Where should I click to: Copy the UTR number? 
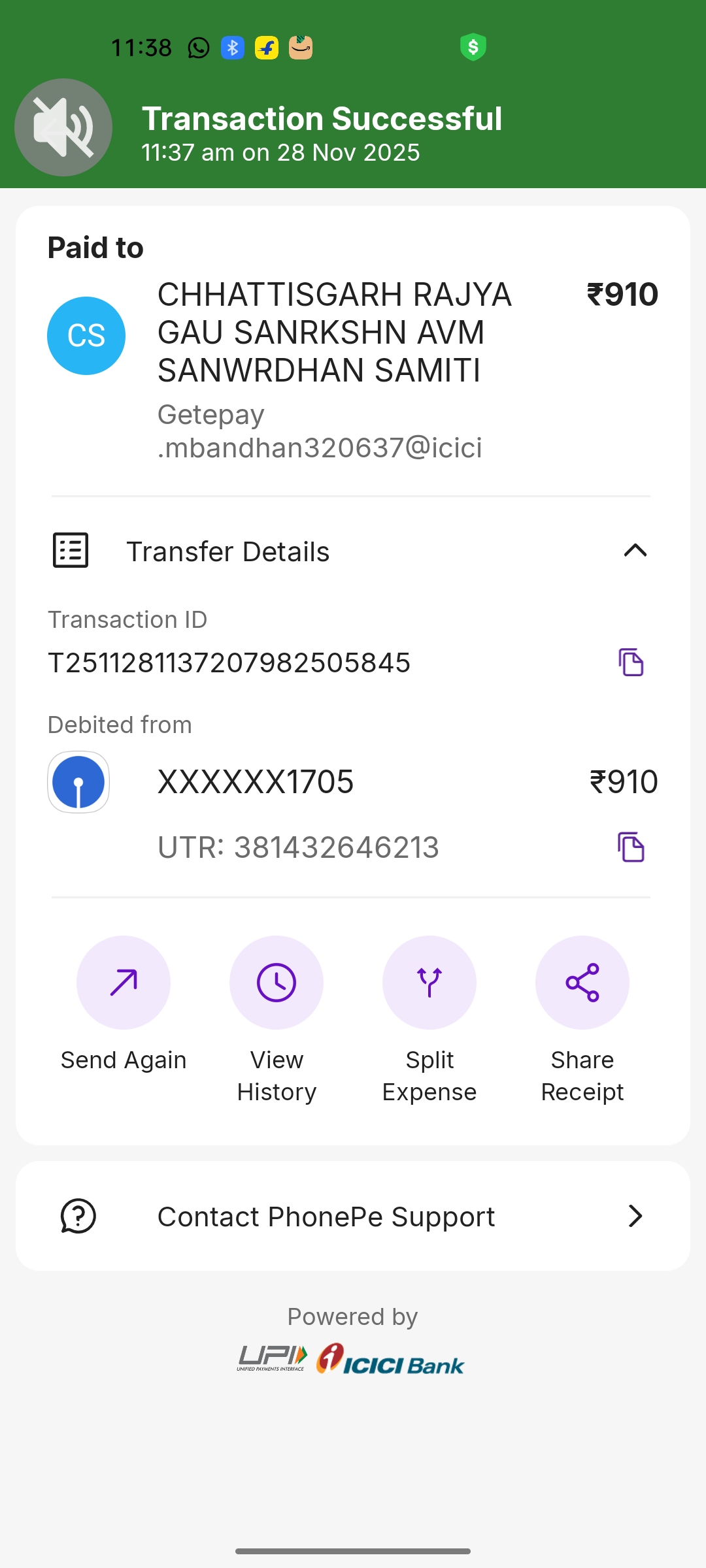[631, 847]
